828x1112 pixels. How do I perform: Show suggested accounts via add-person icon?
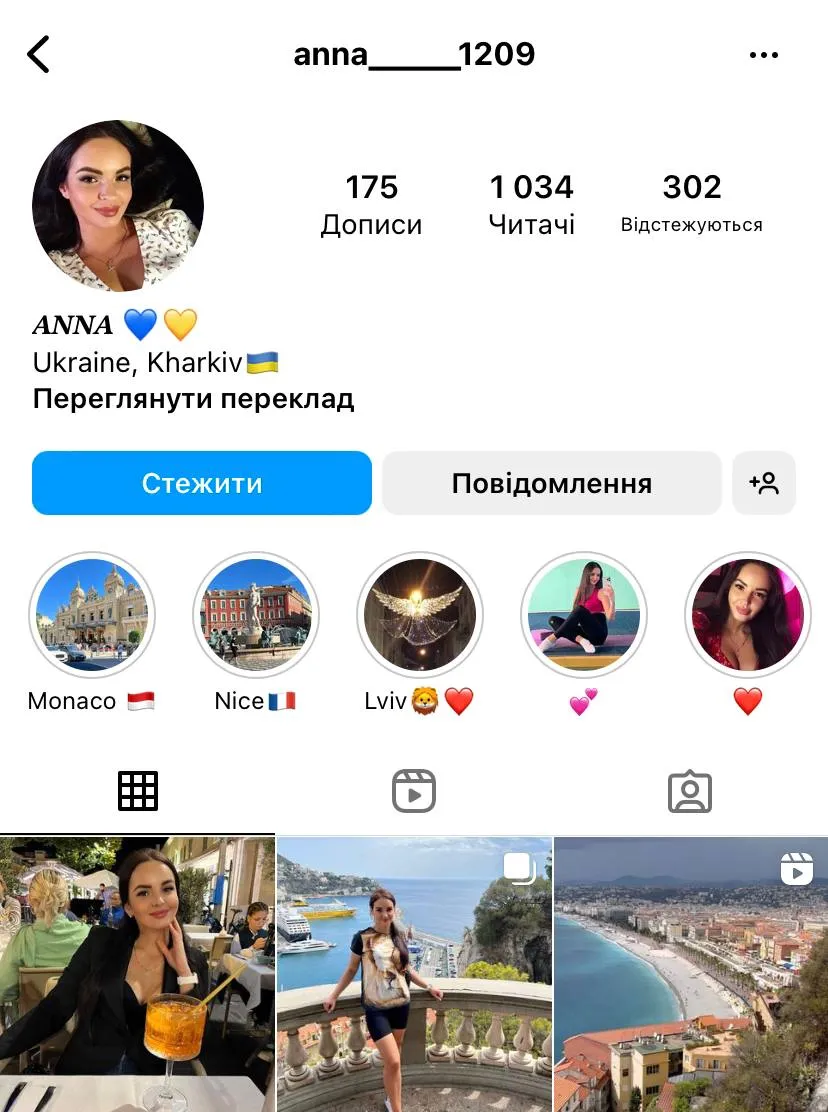(x=764, y=483)
